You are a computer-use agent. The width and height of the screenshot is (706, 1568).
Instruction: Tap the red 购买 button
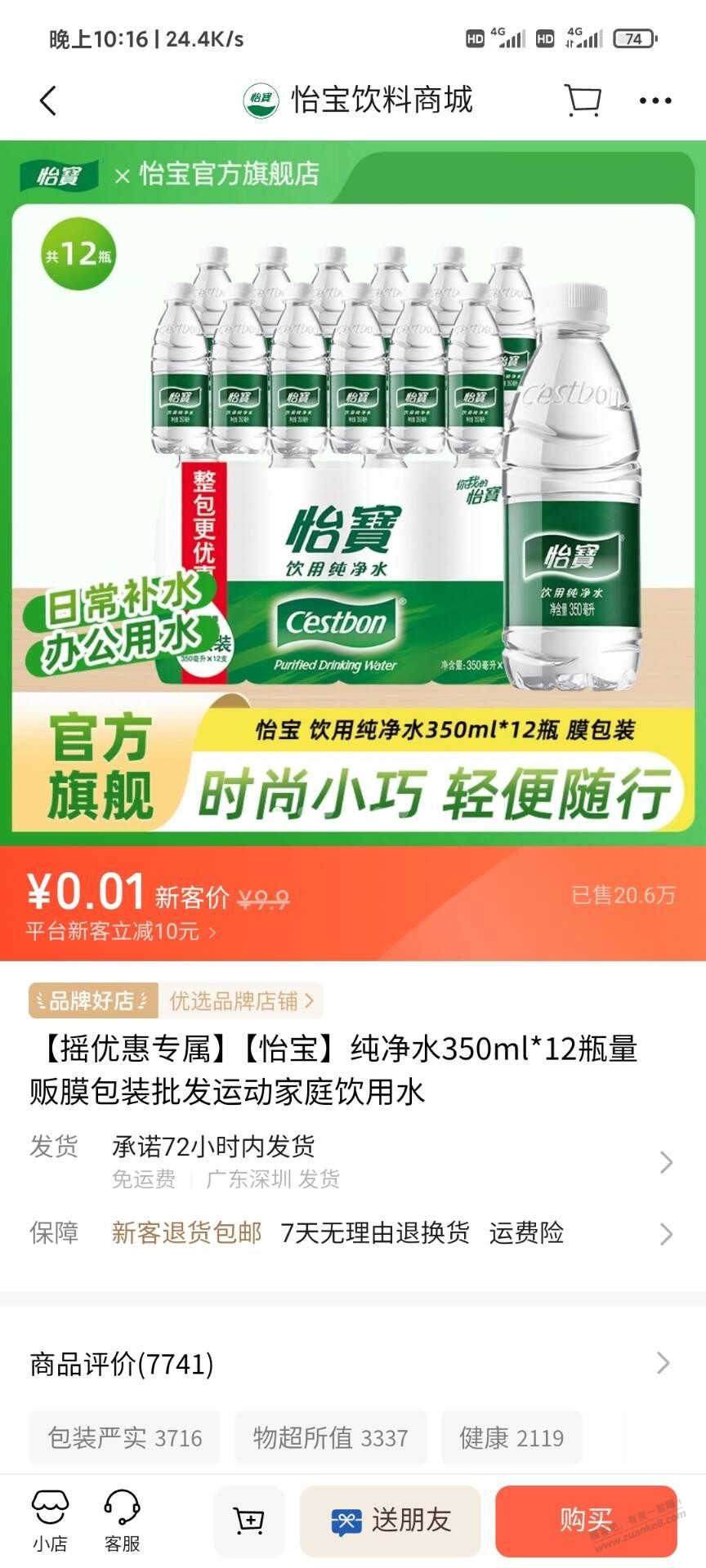click(x=585, y=1521)
